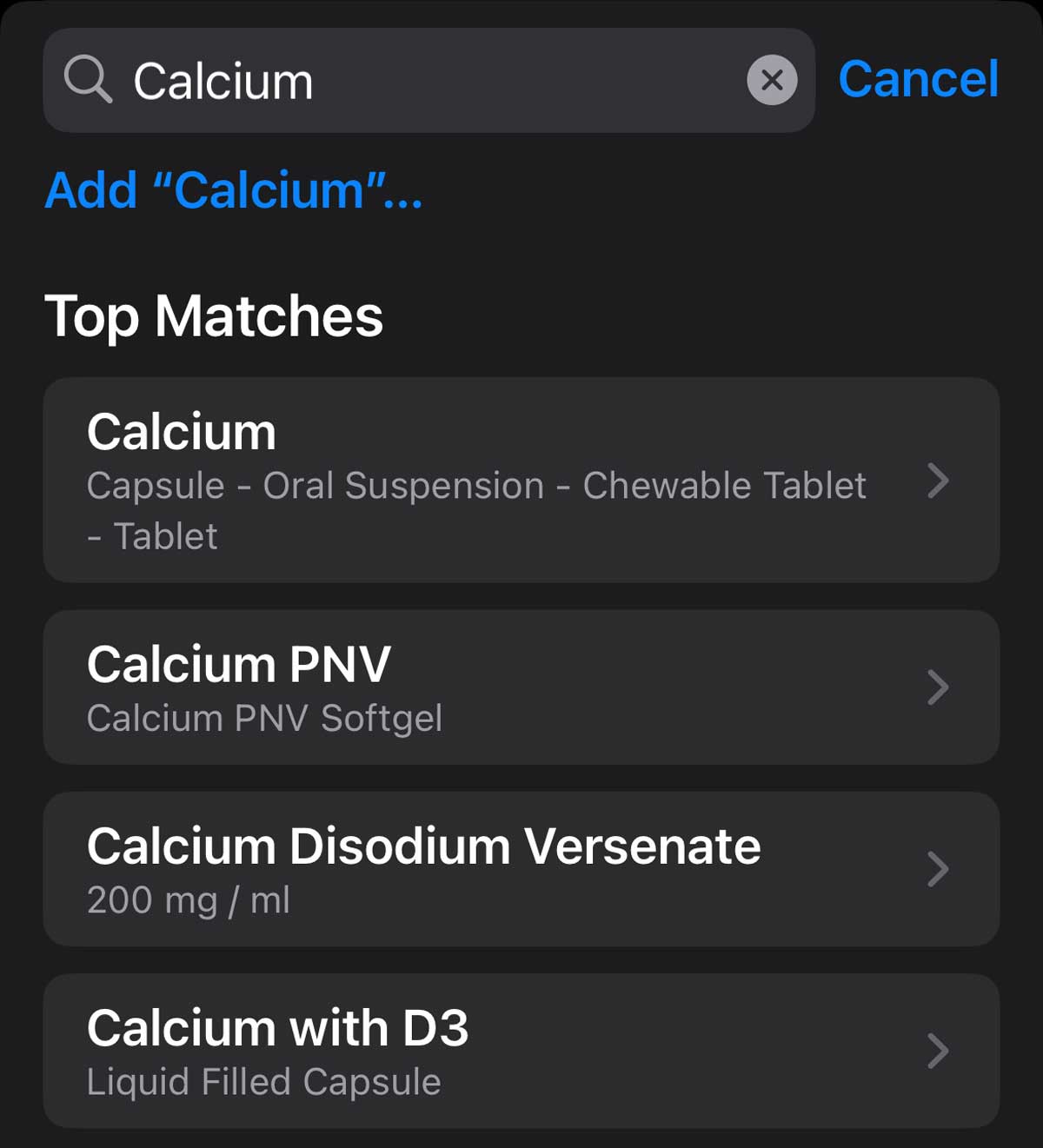Open Calcium Disodium Versenate 200 mg/ml
The image size is (1043, 1148).
pos(521,869)
